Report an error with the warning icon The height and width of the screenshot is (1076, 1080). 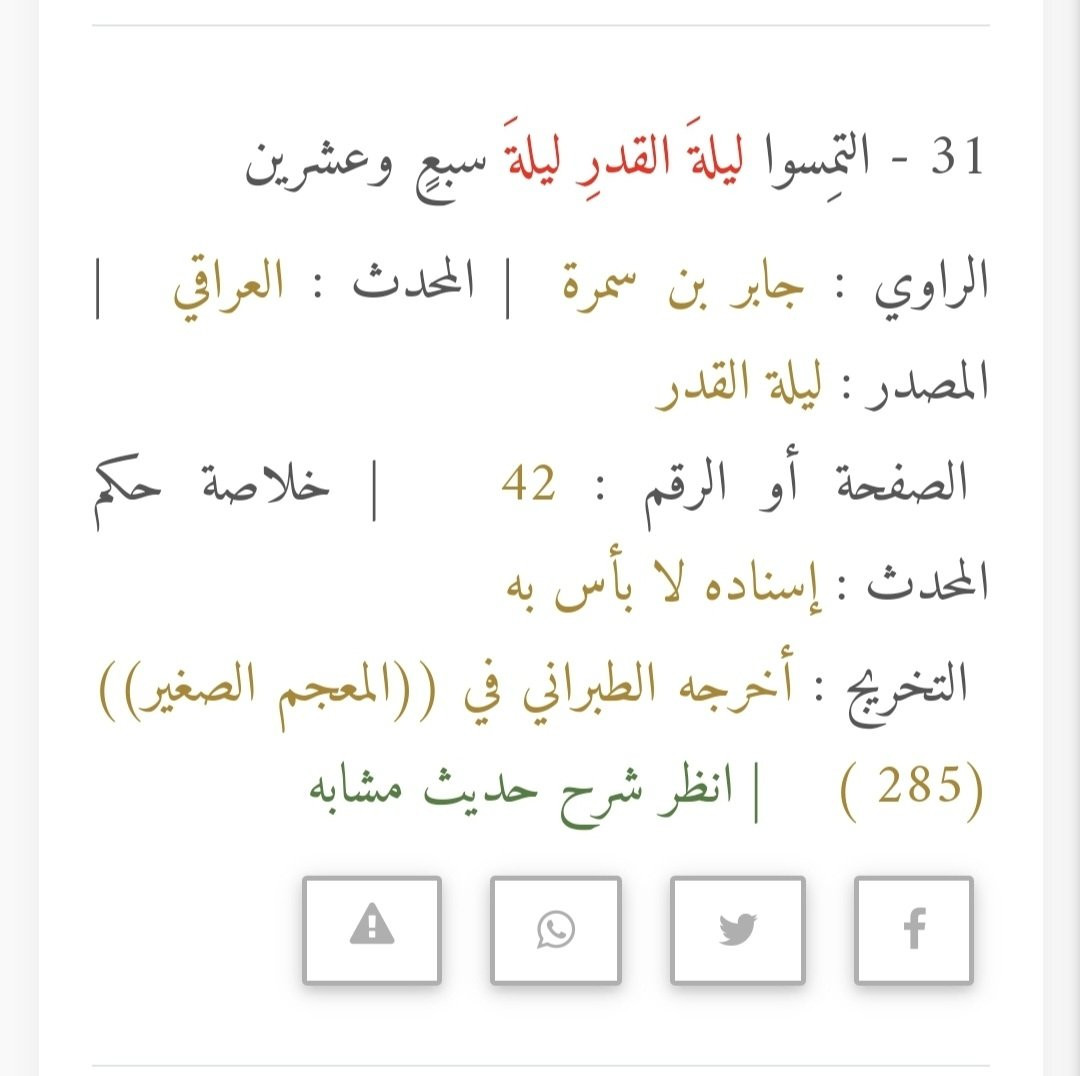pos(372,930)
